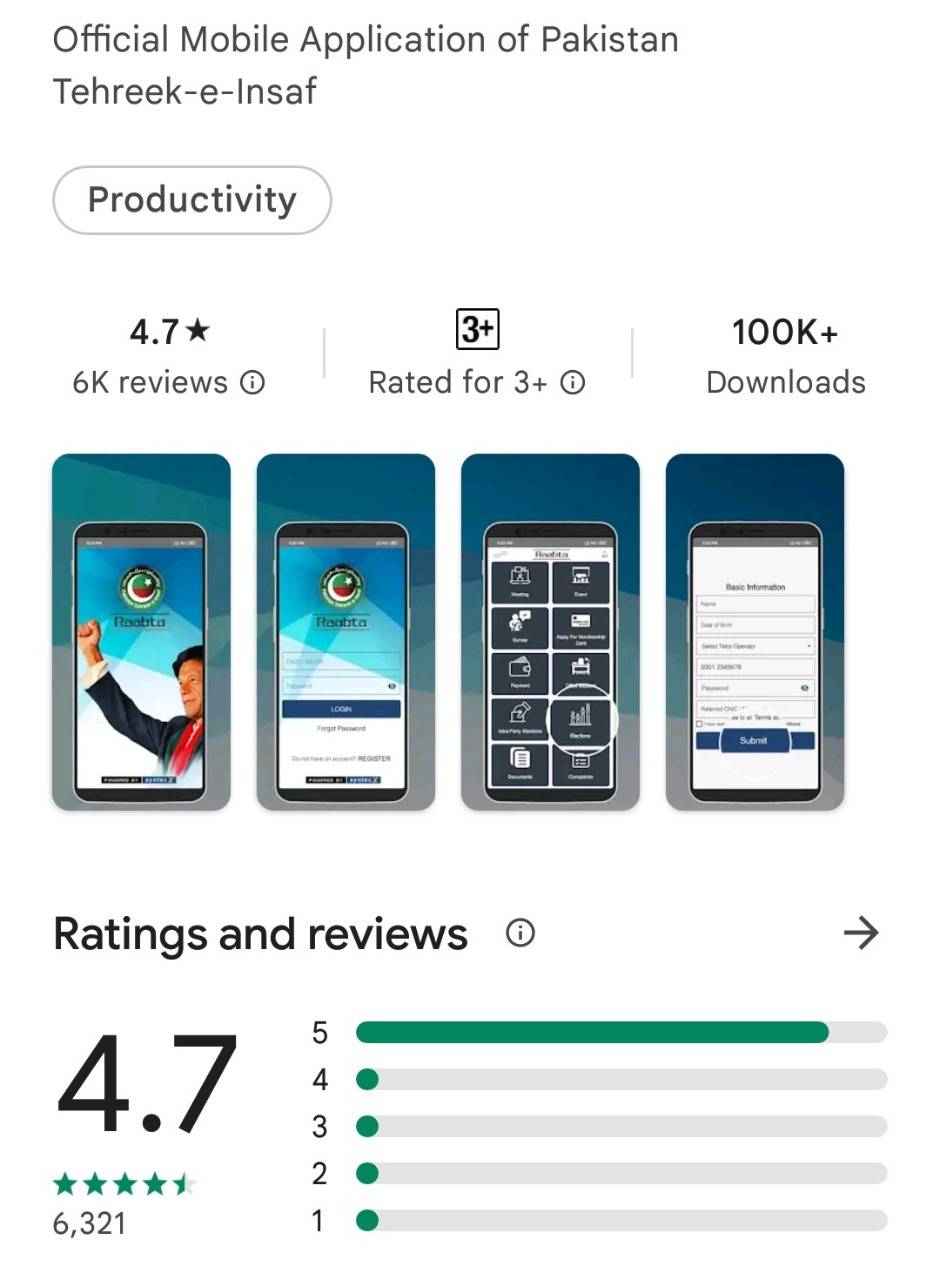Select the Productivity category chip
940x1280 pixels.
point(191,200)
